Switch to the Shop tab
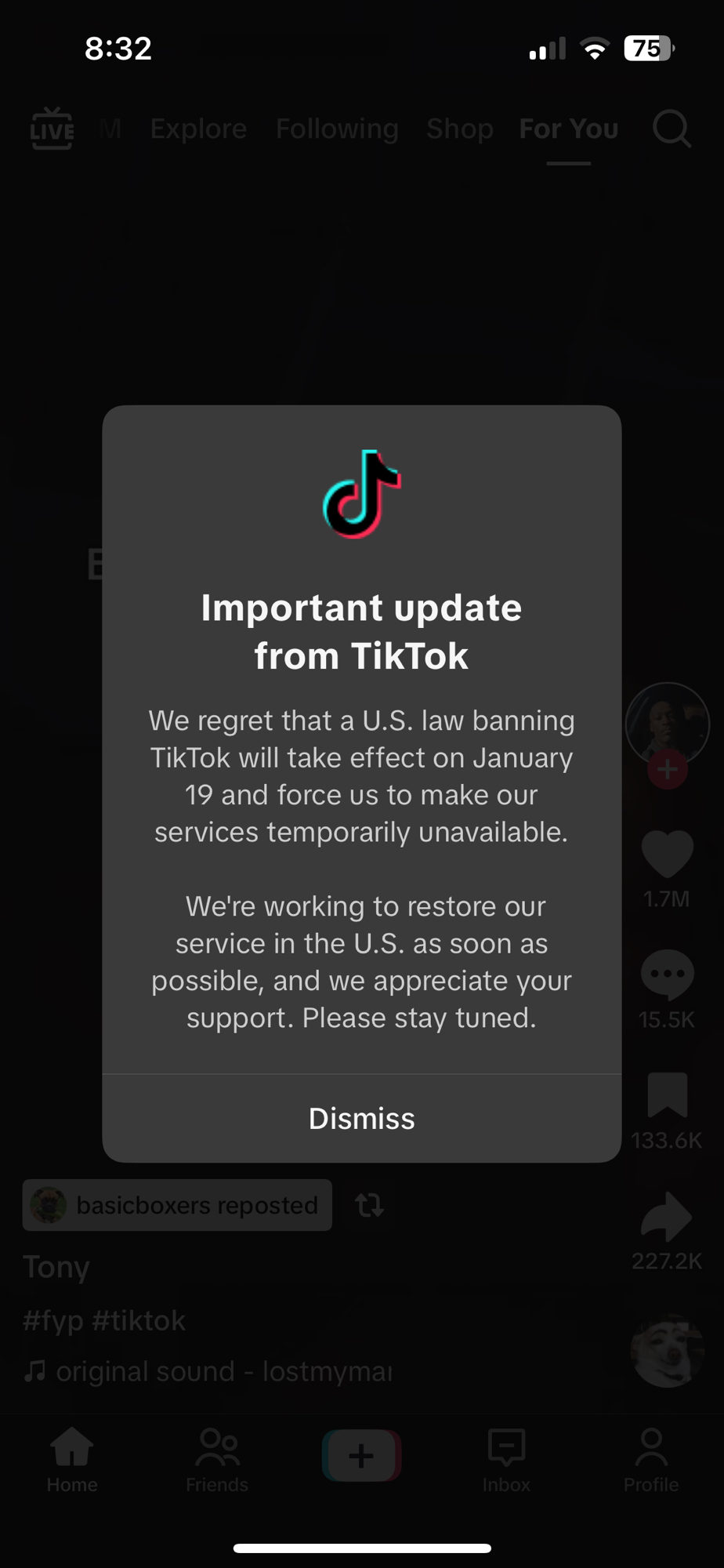Image resolution: width=724 pixels, height=1568 pixels. click(460, 129)
